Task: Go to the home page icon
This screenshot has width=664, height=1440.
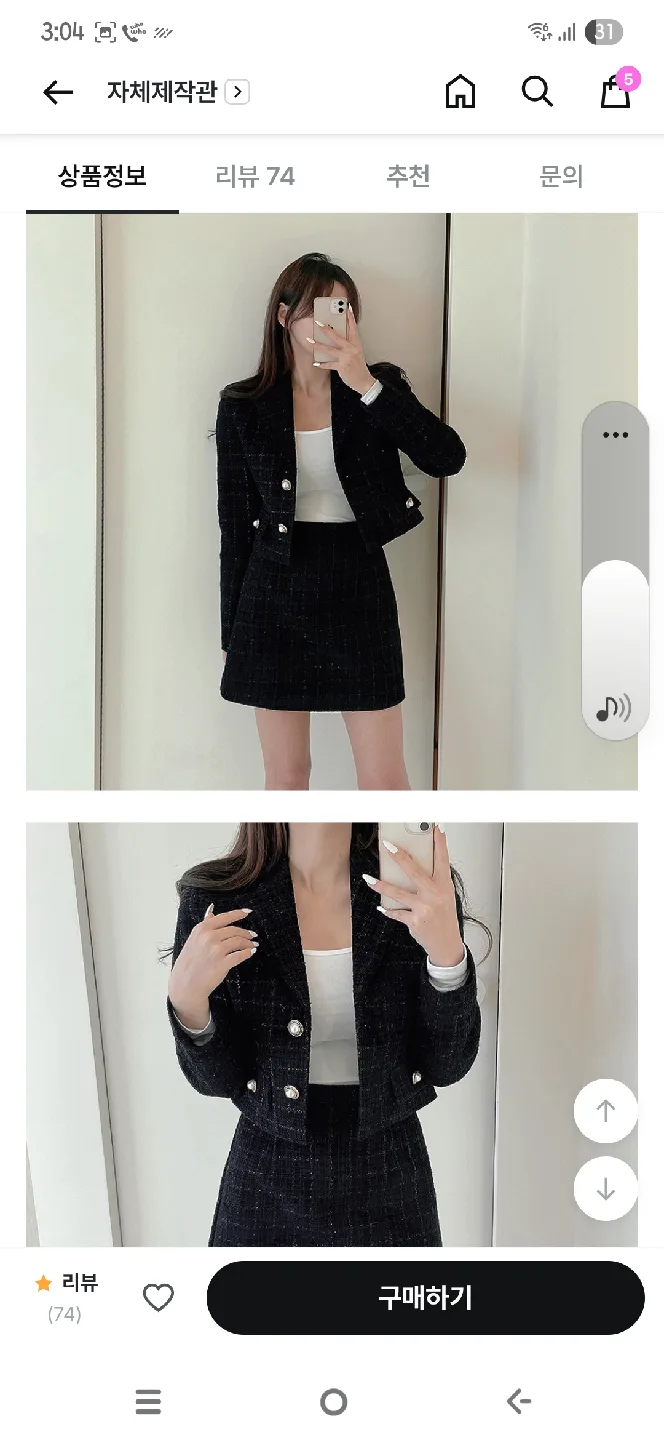Action: point(460,92)
